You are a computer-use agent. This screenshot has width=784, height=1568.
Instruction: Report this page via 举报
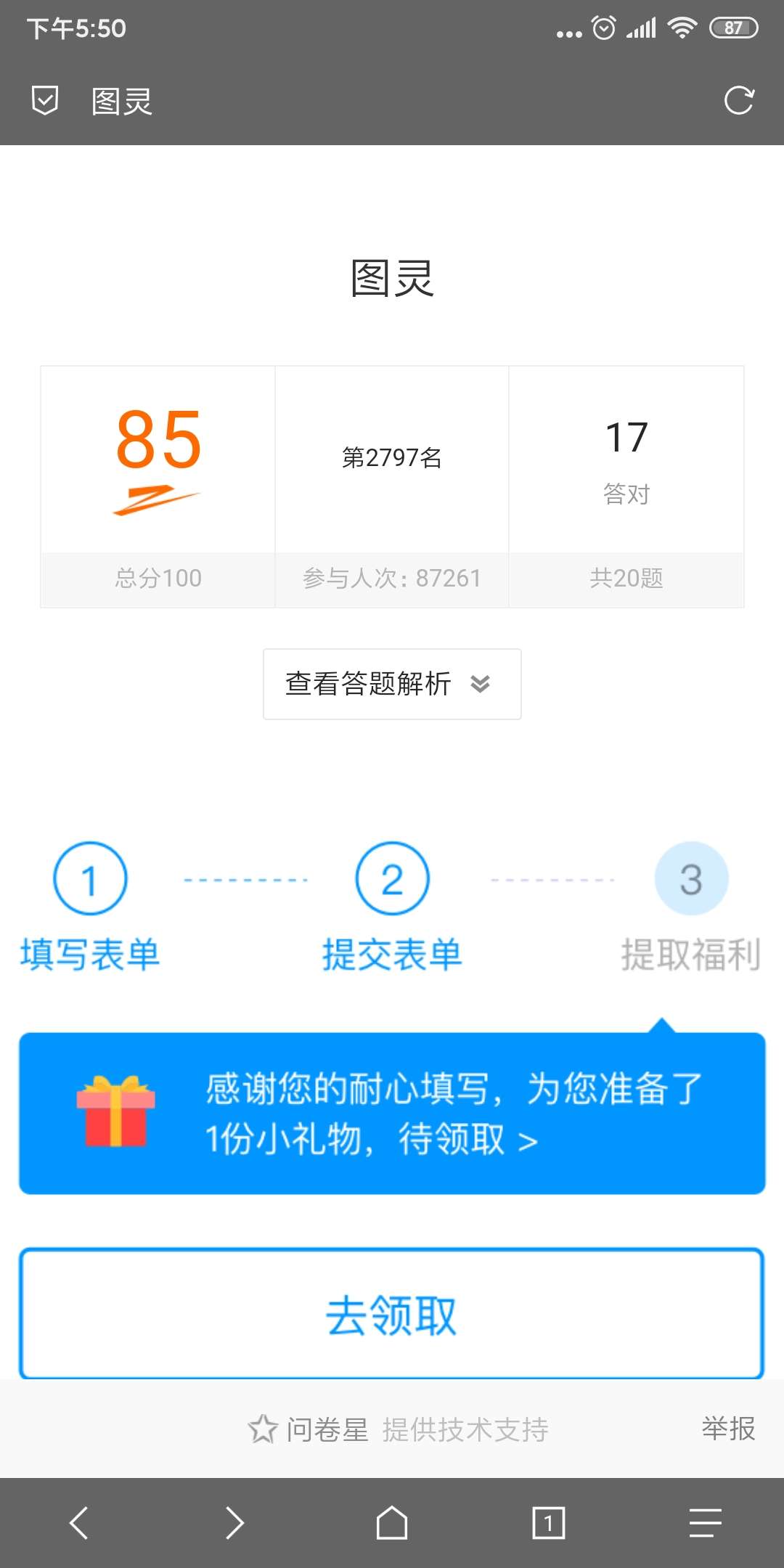pyautogui.click(x=728, y=1429)
